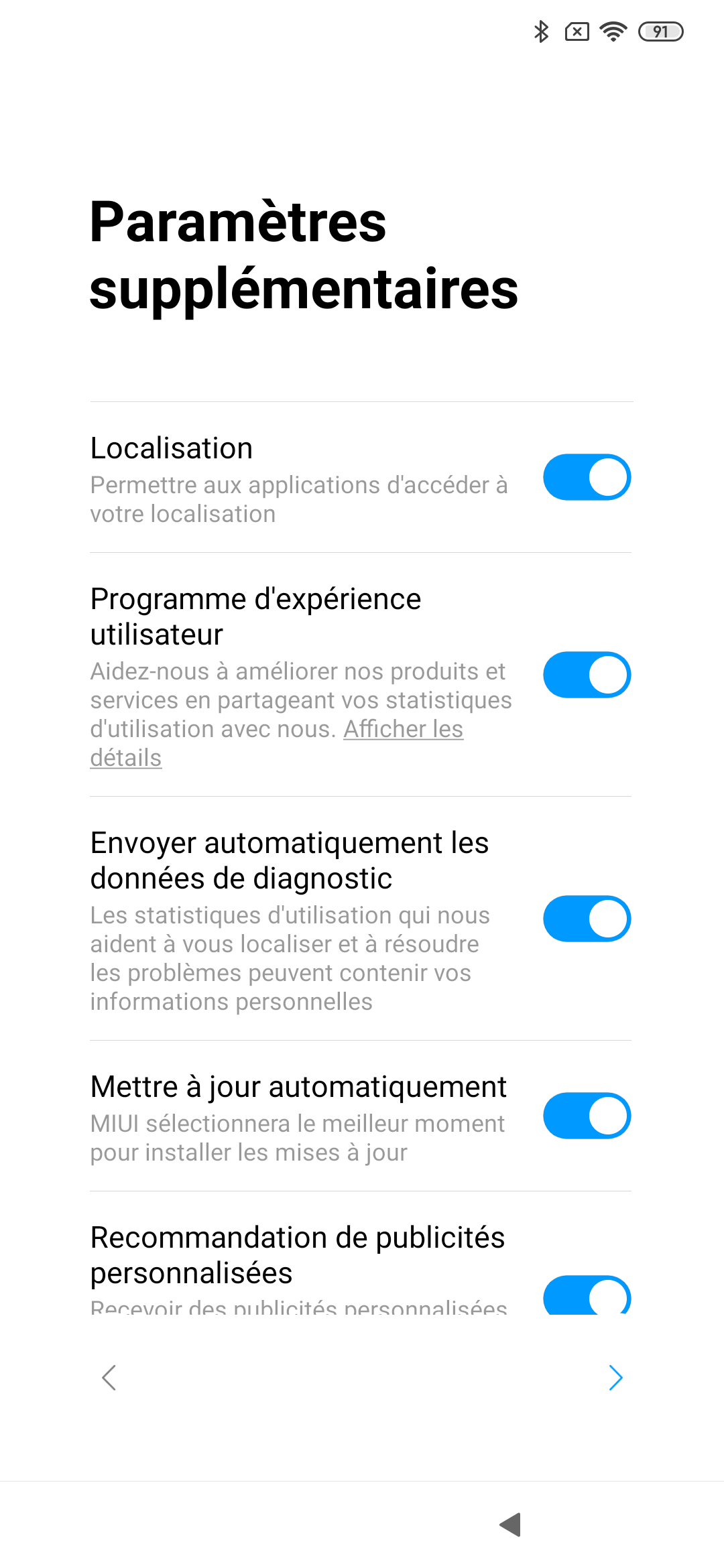The width and height of the screenshot is (724, 1568).
Task: Go to the previous setup step
Action: pos(109,1378)
